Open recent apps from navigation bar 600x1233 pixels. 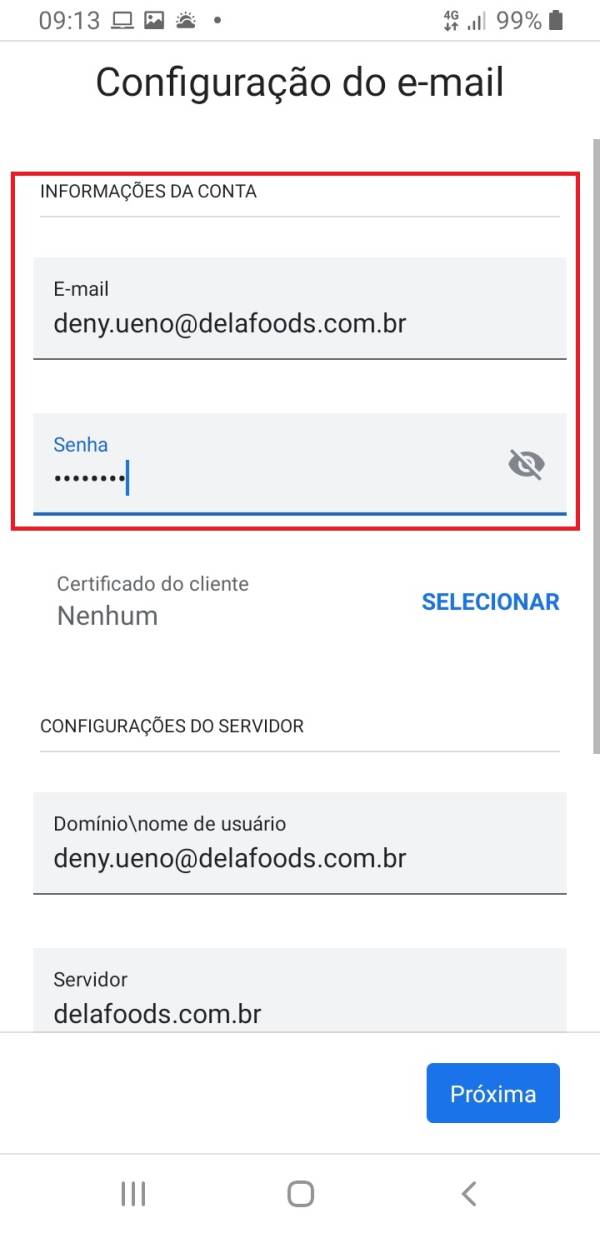133,1193
